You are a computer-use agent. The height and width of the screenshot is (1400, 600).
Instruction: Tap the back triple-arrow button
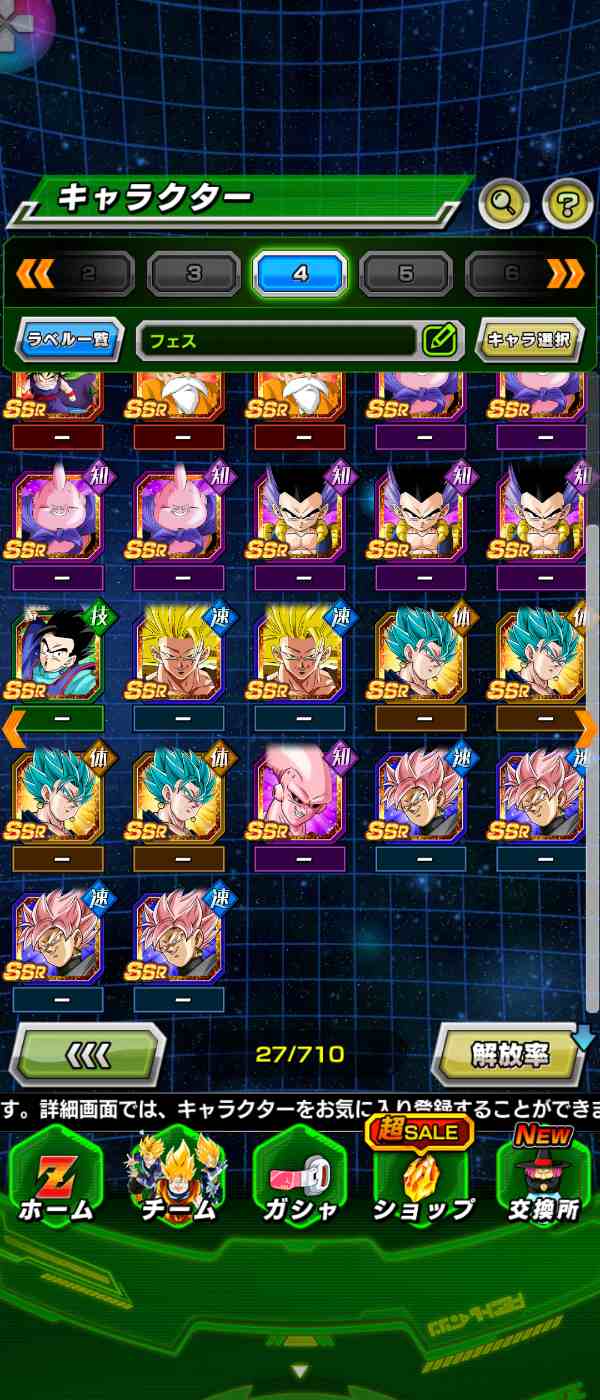pos(88,1054)
